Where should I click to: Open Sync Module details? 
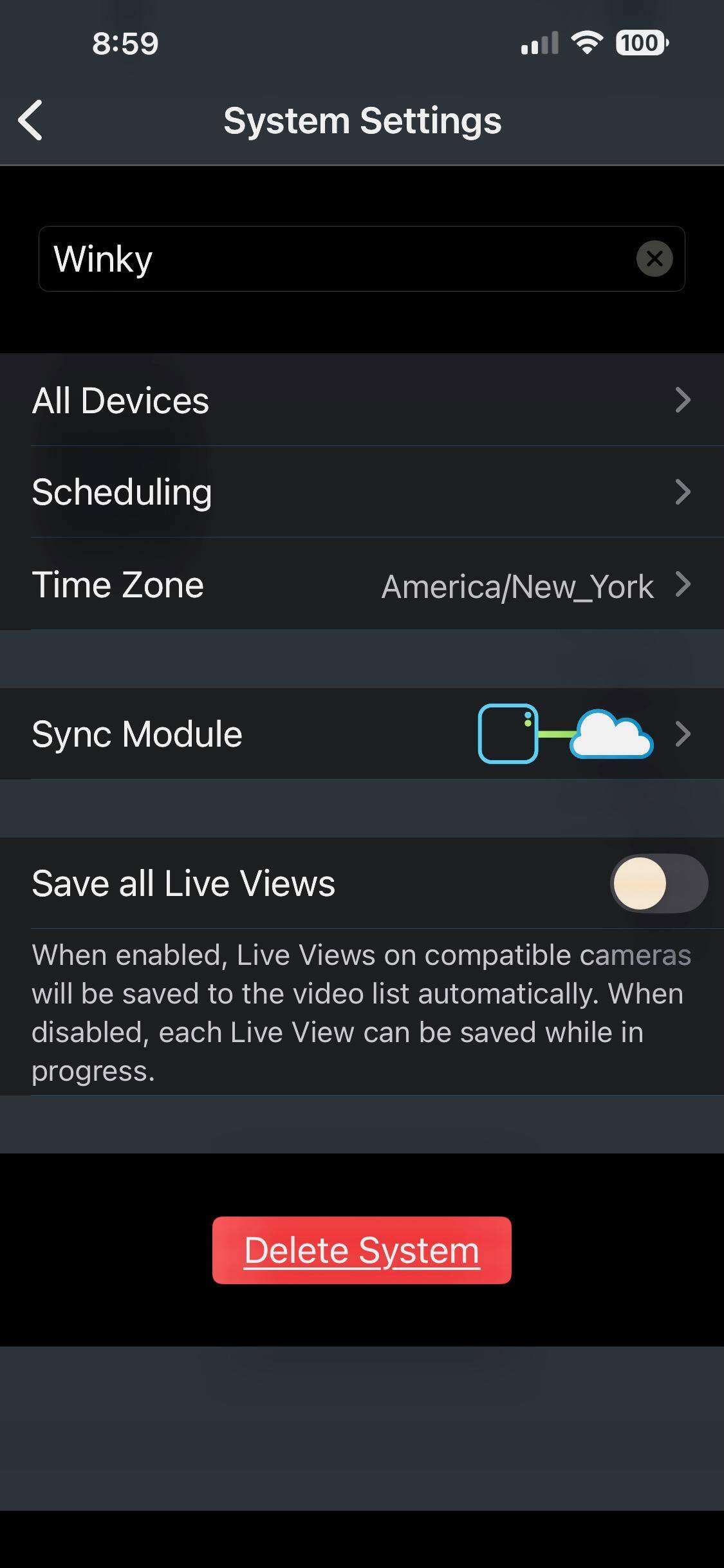coord(362,734)
